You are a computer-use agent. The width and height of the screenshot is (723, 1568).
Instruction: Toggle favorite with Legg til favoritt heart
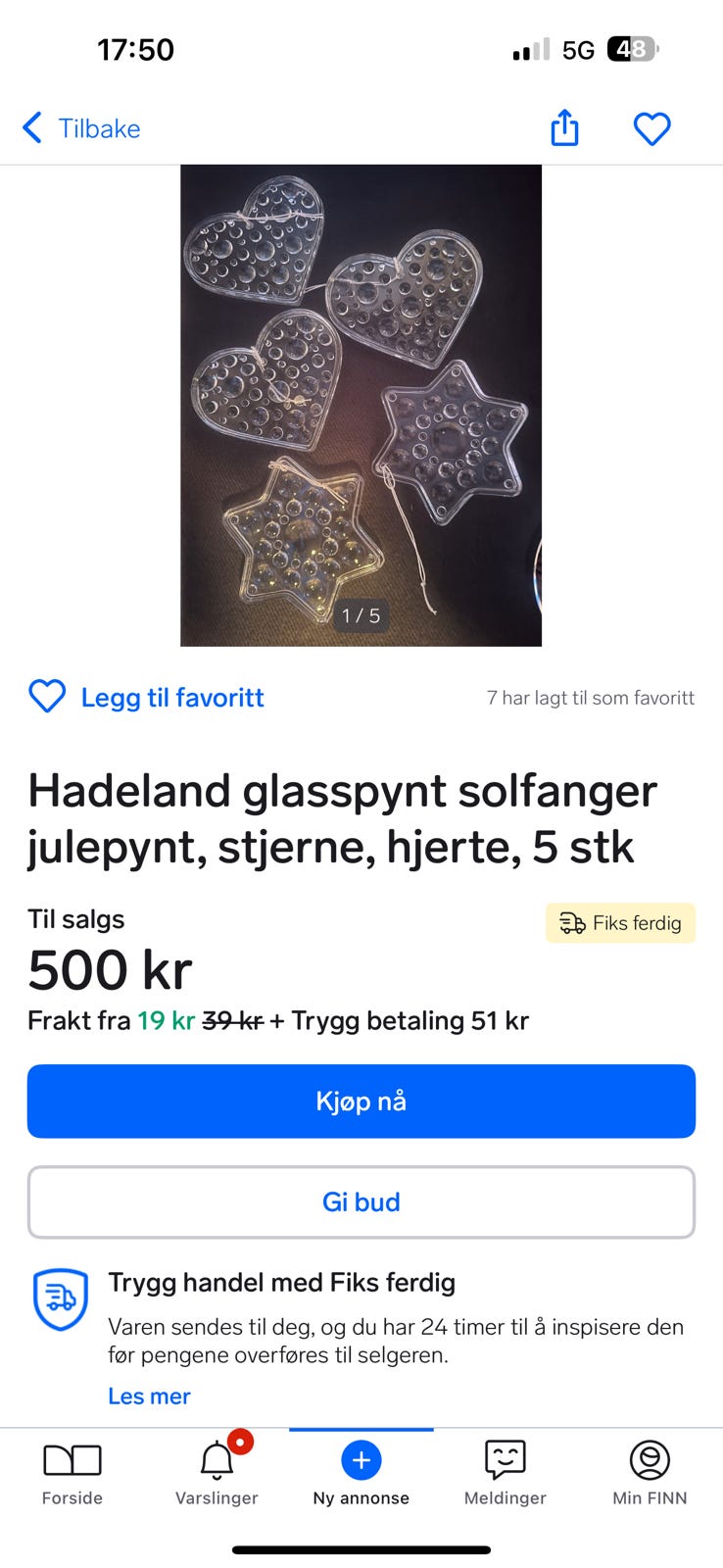click(46, 697)
